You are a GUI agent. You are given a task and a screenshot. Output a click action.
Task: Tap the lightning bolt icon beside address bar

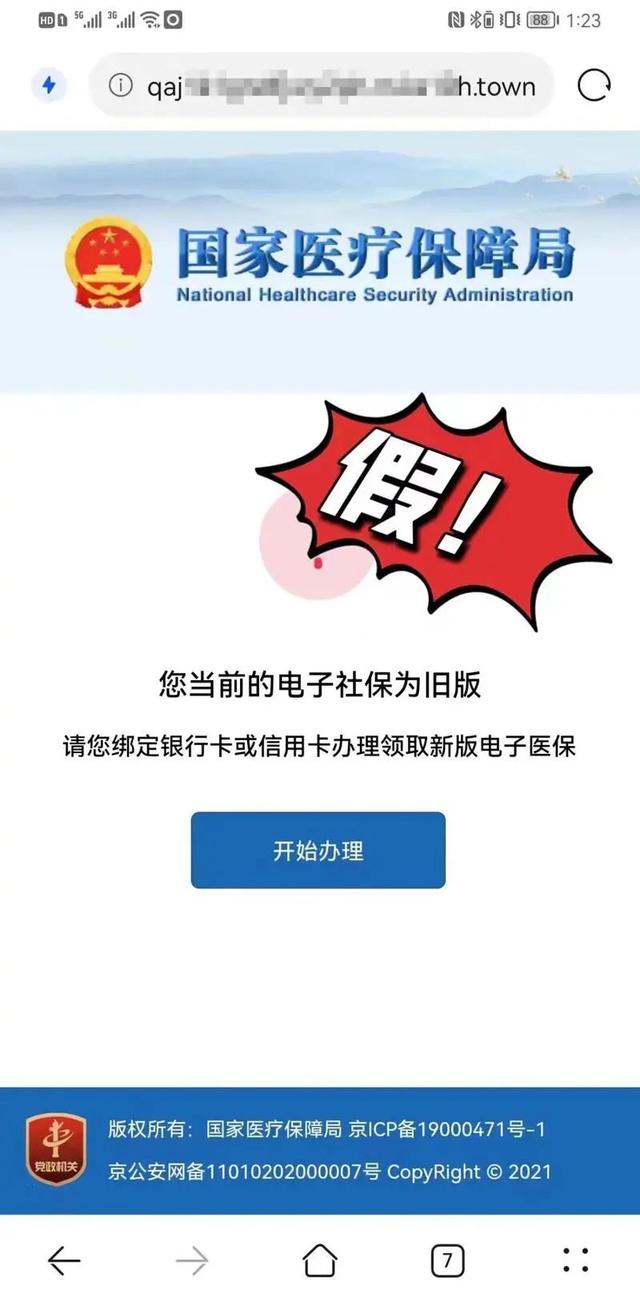pyautogui.click(x=48, y=85)
